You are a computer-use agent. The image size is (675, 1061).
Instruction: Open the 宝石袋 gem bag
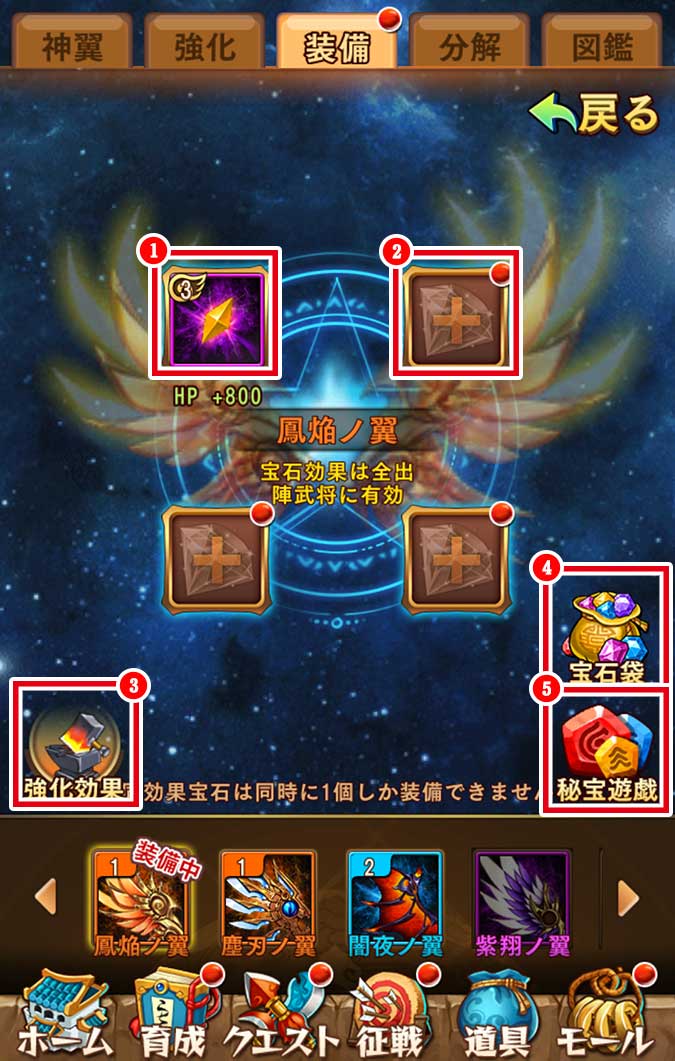click(606, 628)
